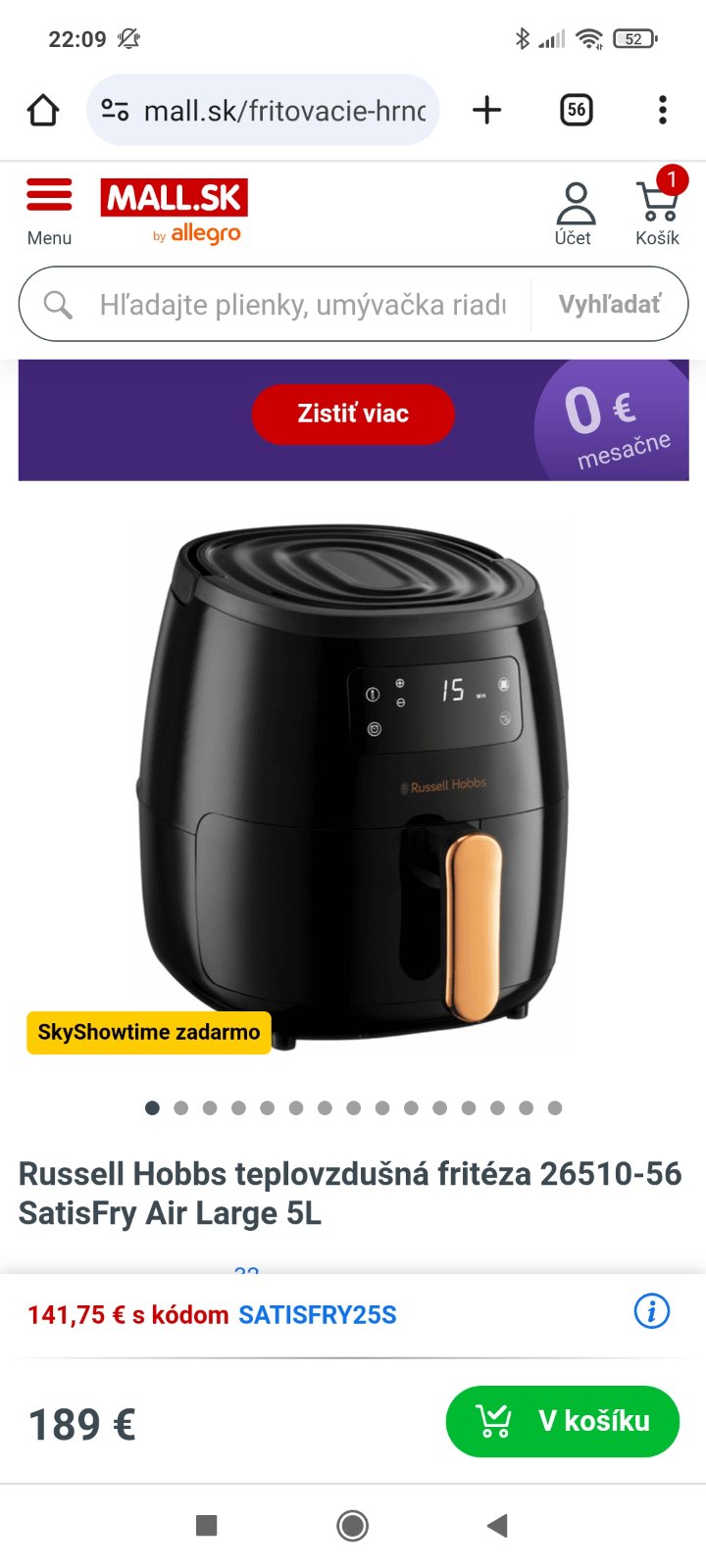The image size is (706, 1568).
Task: Open the tab switcher showing 56 tabs
Action: [576, 111]
